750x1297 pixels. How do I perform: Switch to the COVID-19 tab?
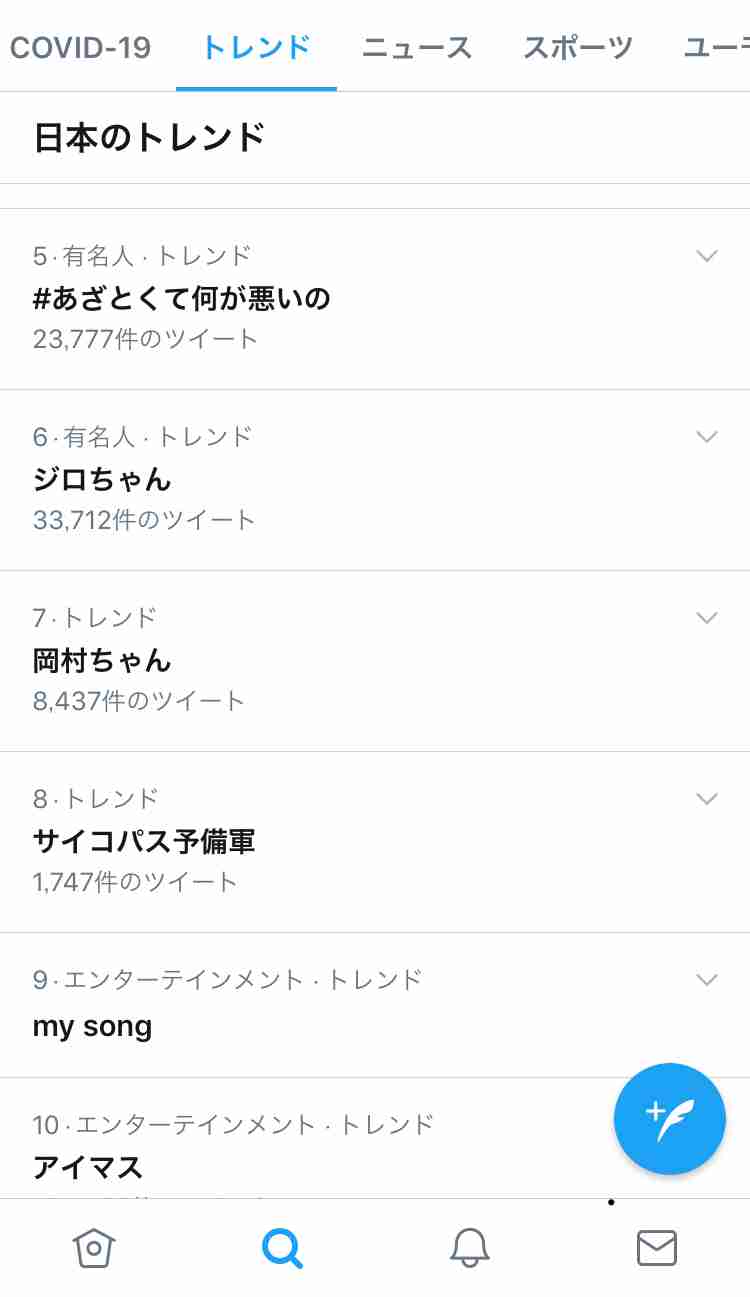click(80, 47)
